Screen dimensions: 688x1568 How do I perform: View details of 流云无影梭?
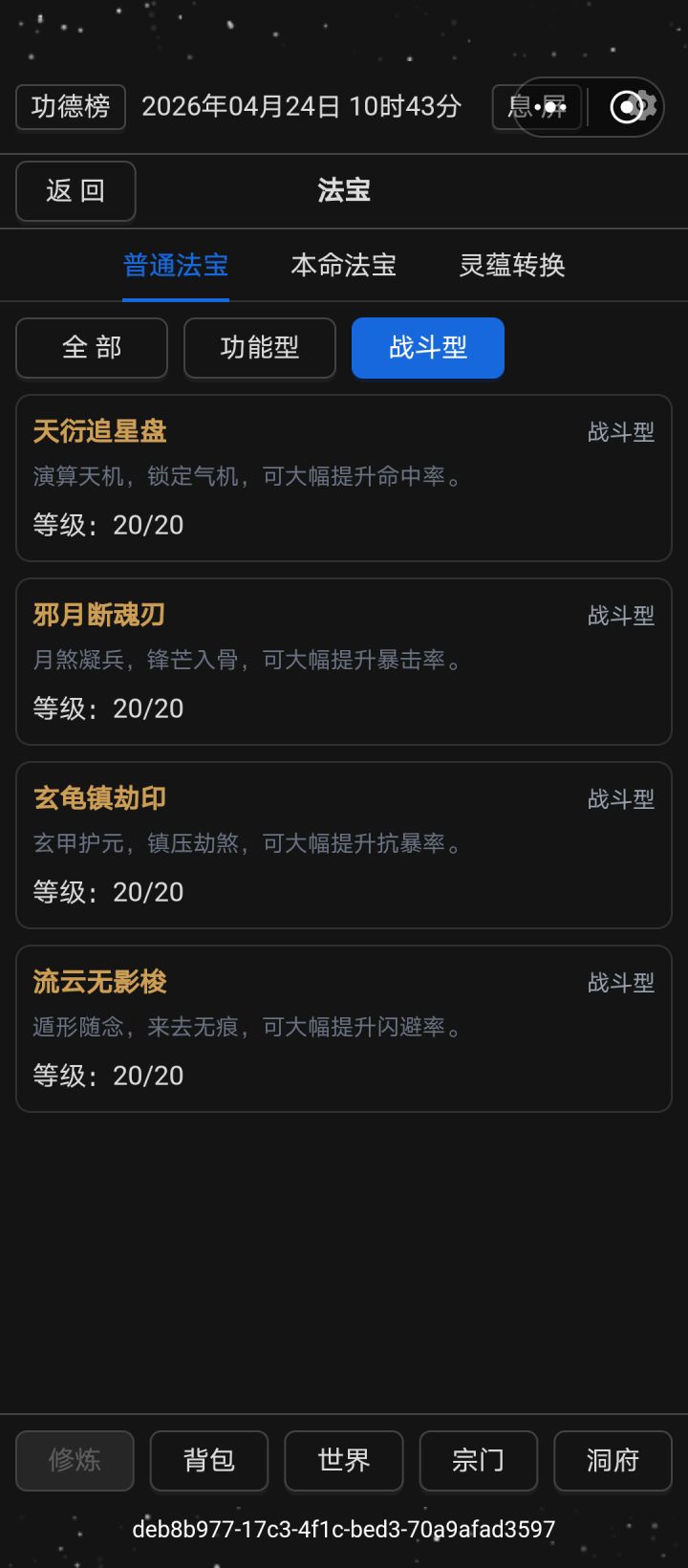pos(344,1029)
